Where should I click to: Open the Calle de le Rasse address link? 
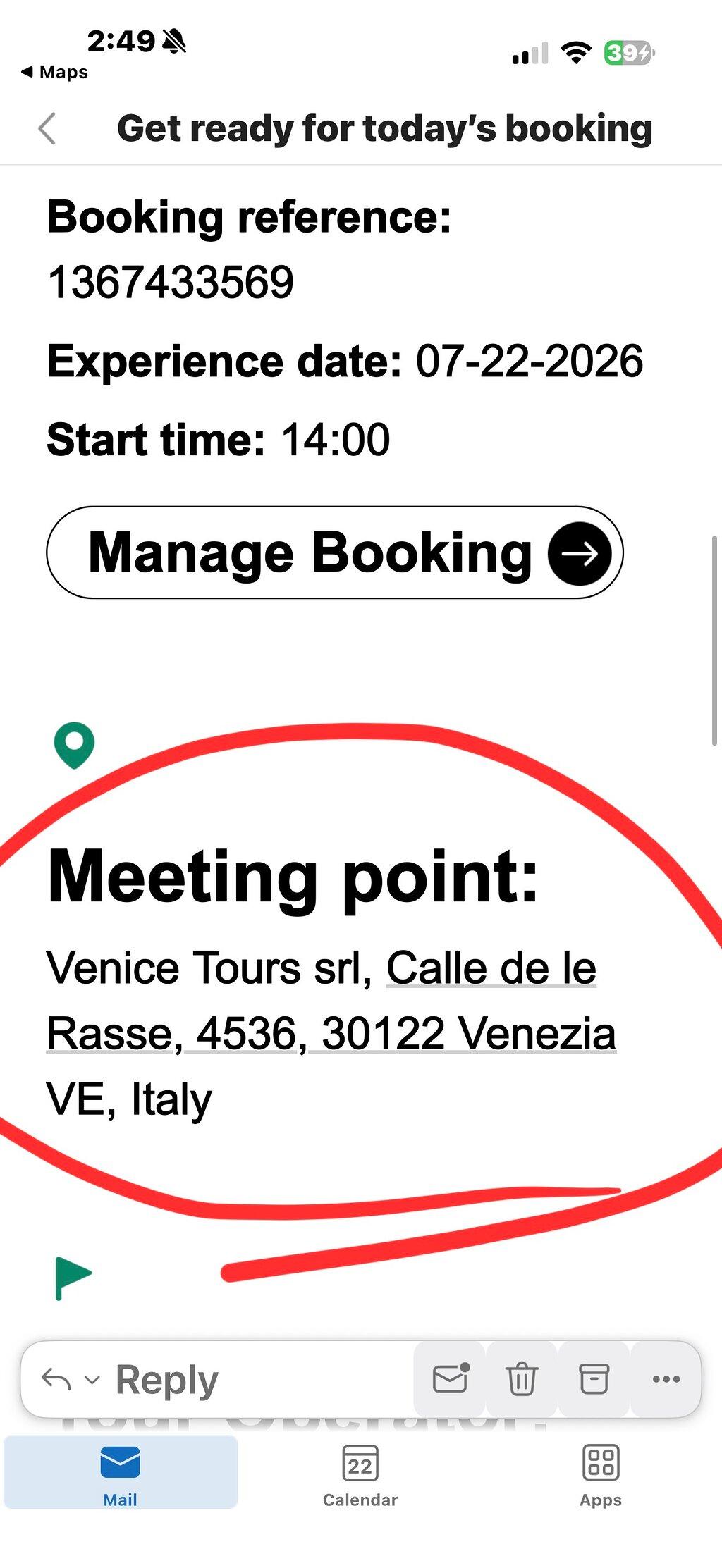(x=331, y=1001)
